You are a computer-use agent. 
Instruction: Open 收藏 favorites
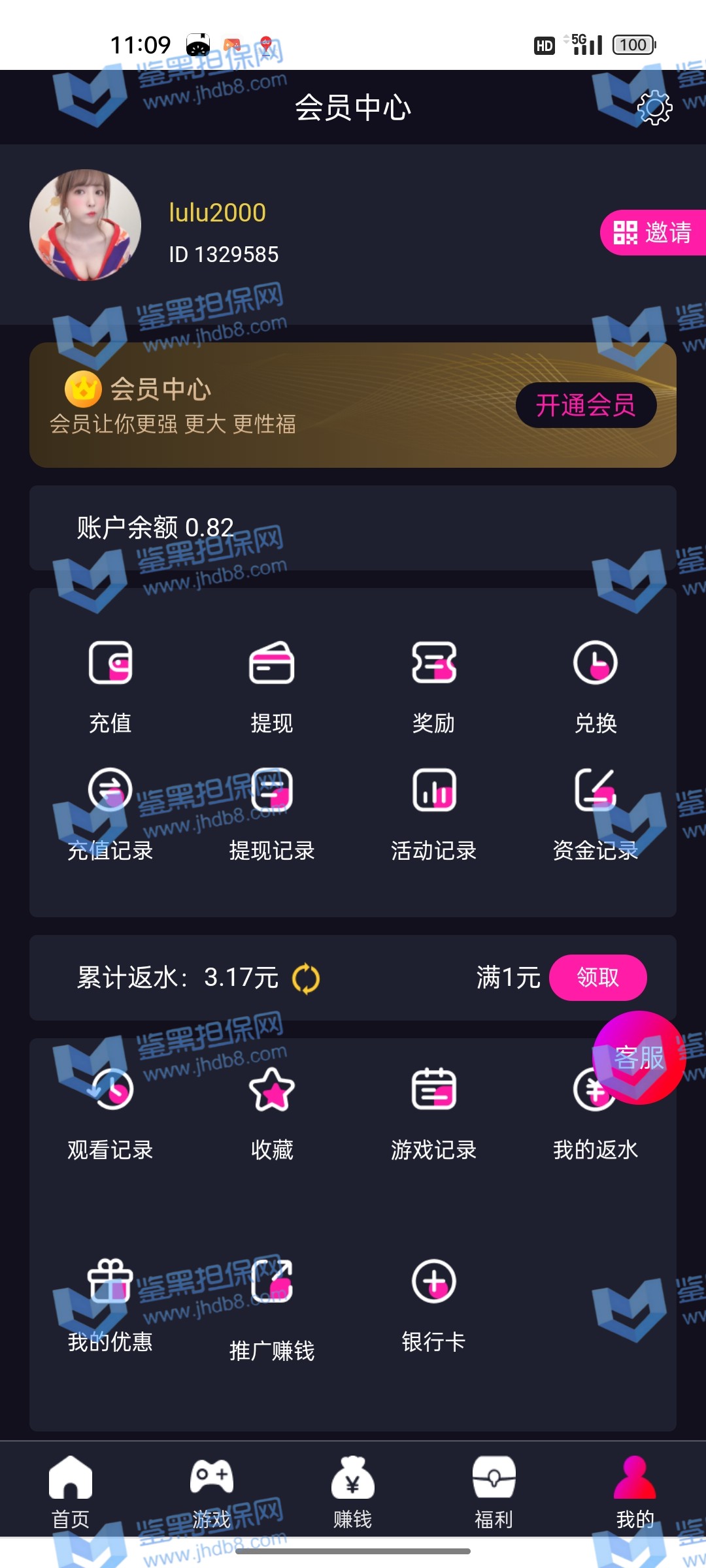[271, 1111]
